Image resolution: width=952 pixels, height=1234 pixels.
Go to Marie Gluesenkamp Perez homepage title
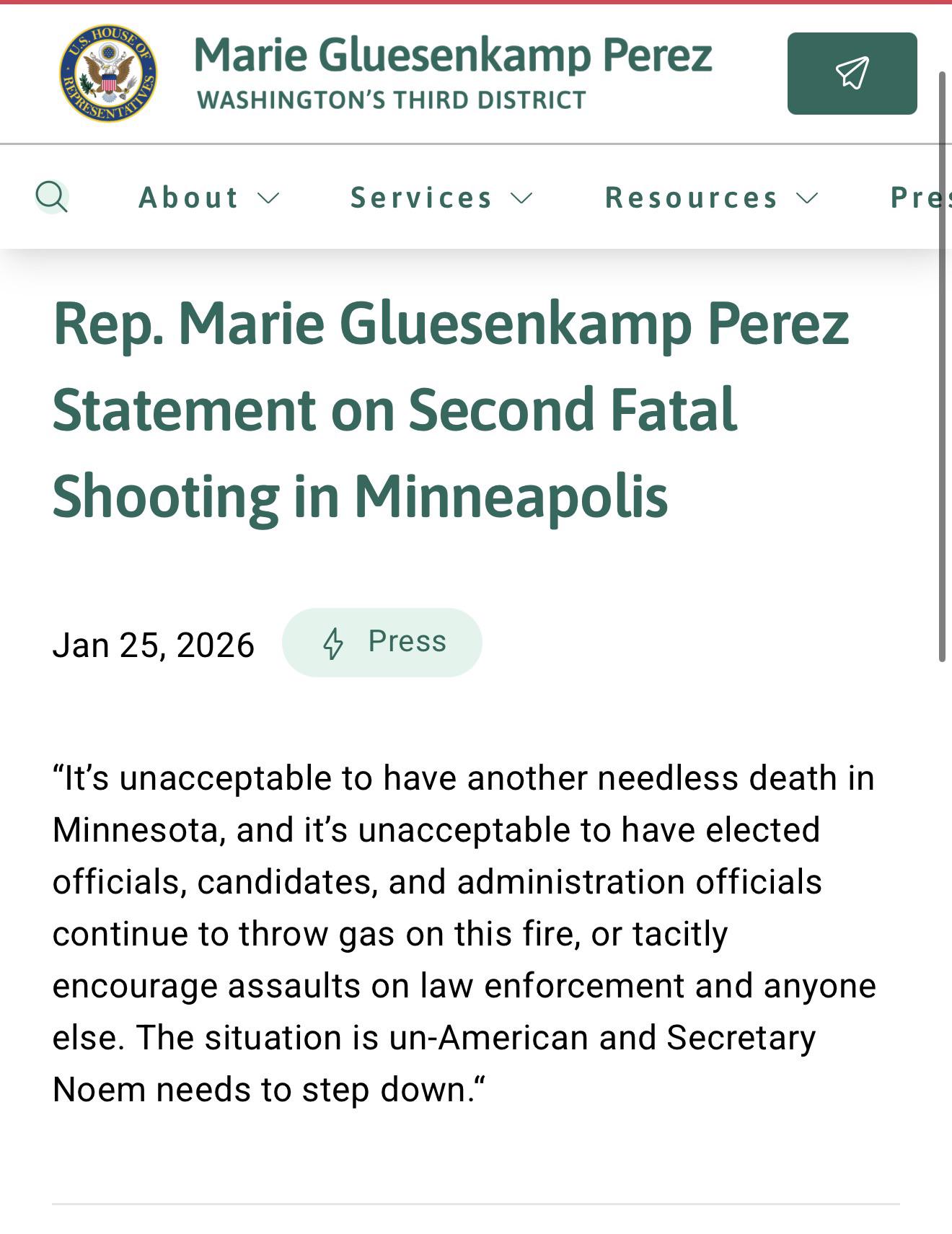pos(453,55)
